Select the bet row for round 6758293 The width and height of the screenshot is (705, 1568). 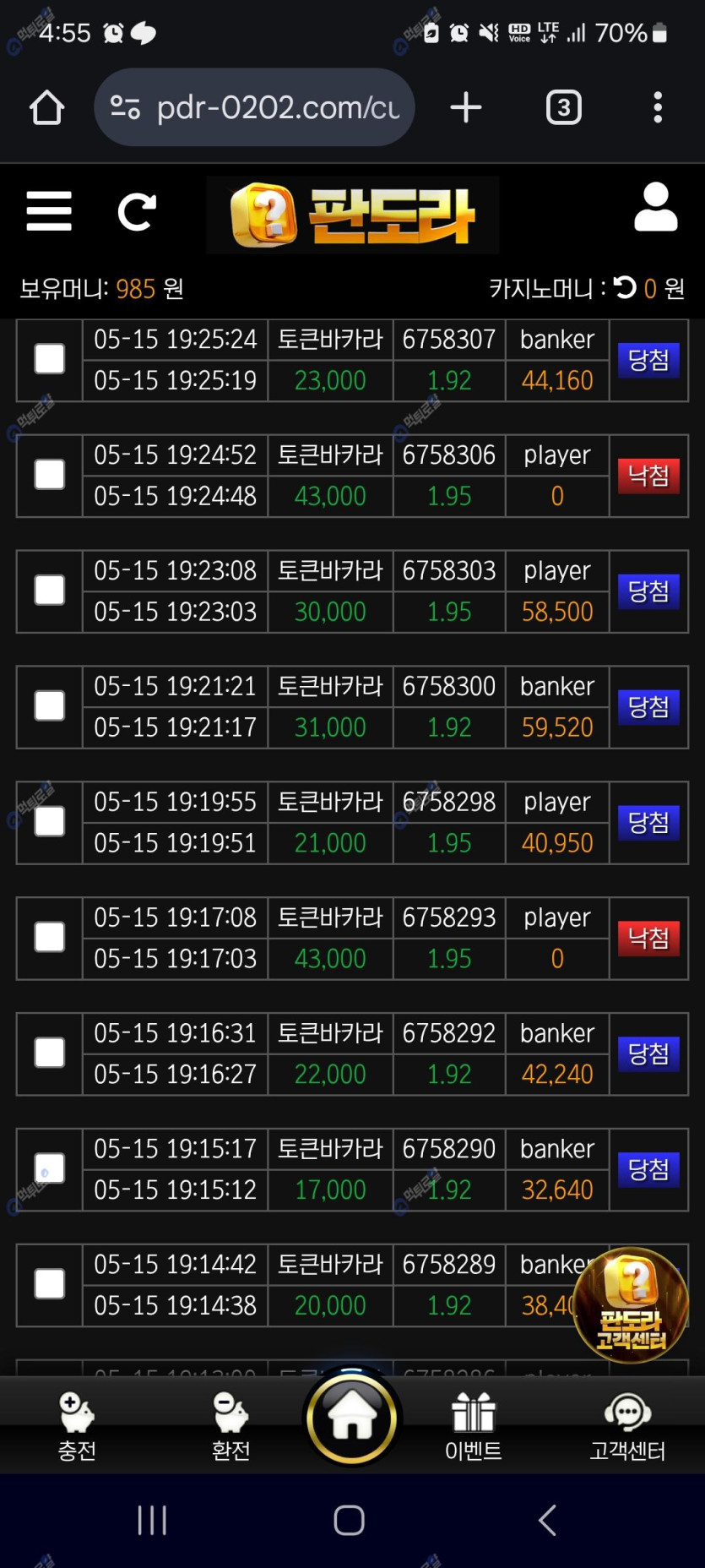(x=50, y=937)
